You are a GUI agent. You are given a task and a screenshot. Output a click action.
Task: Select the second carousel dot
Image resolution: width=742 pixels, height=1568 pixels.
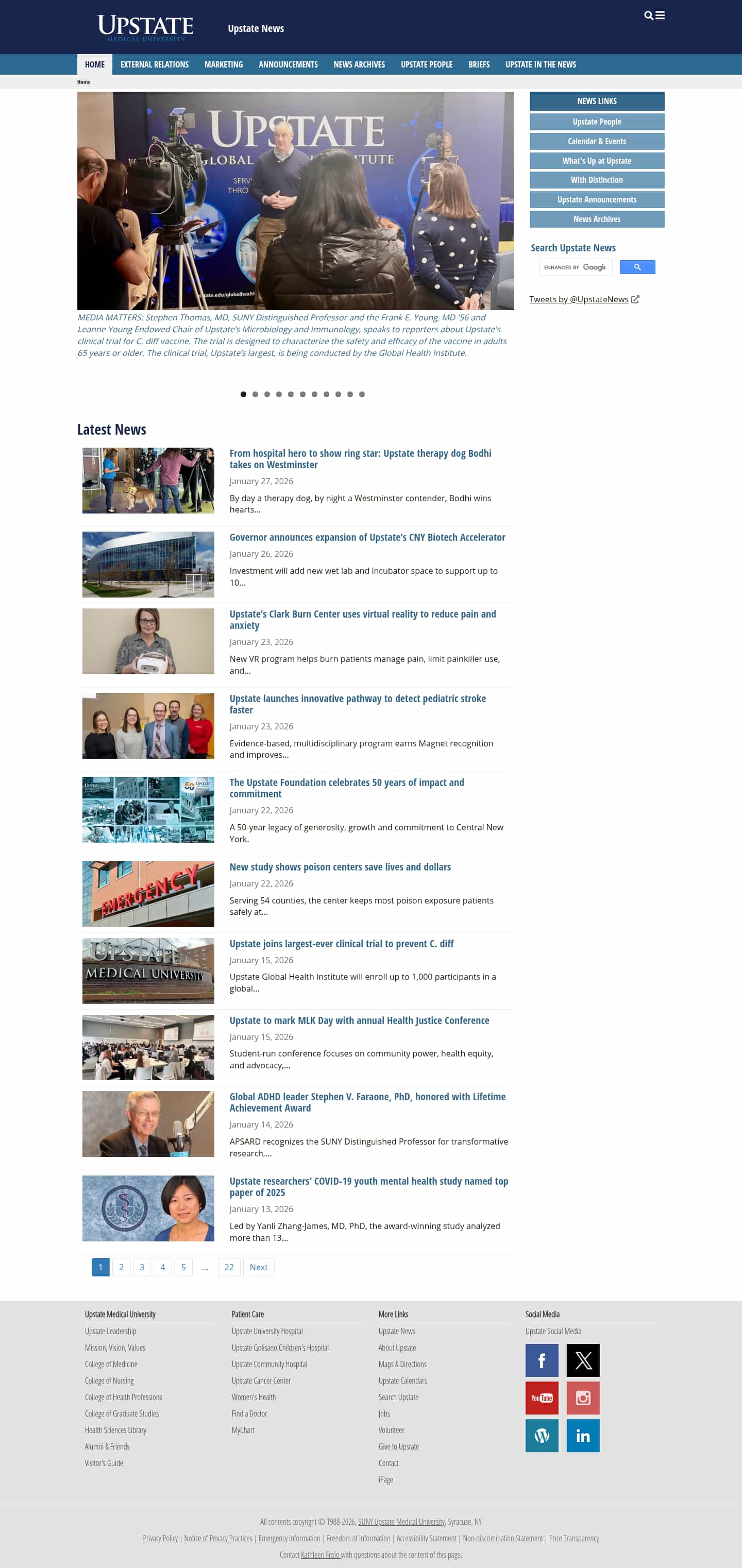coord(255,395)
